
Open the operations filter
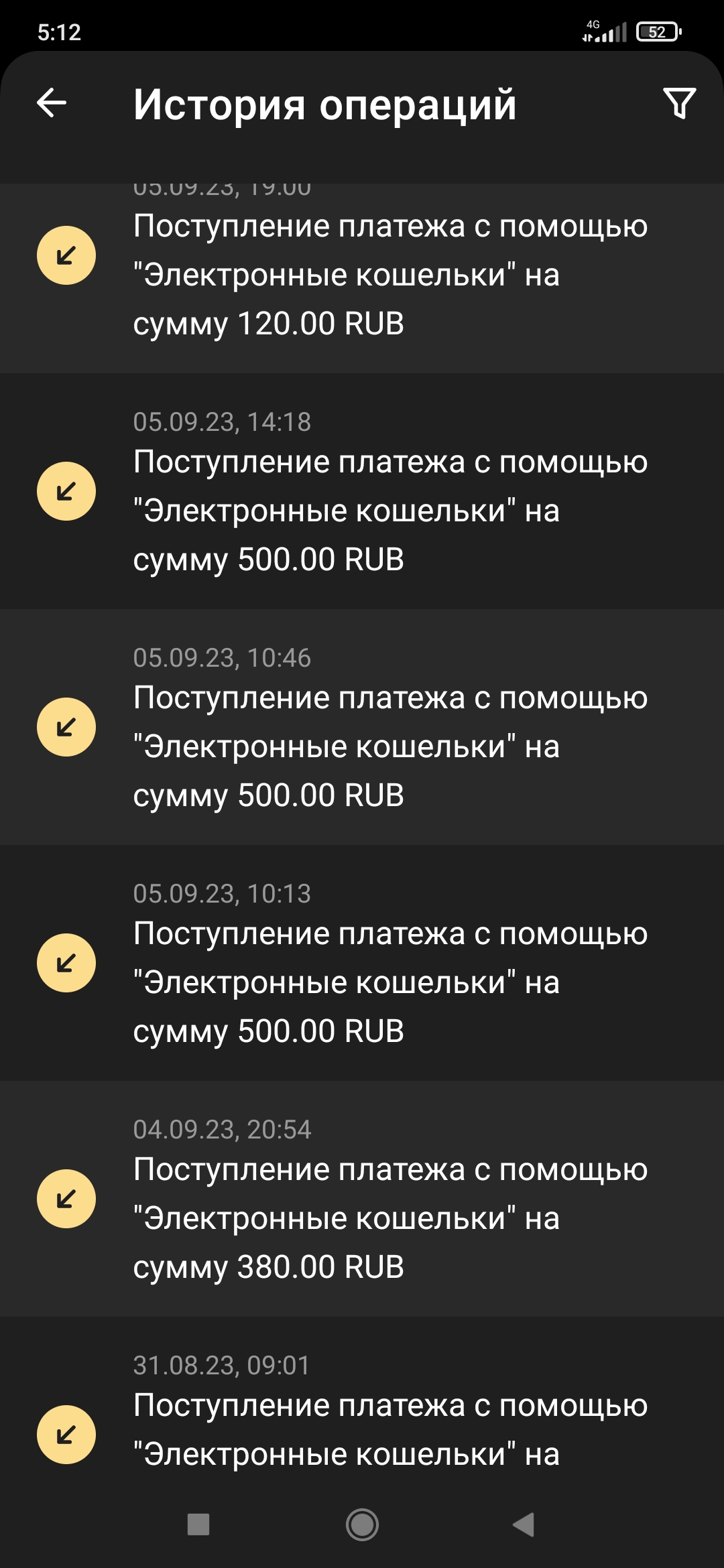tap(679, 103)
